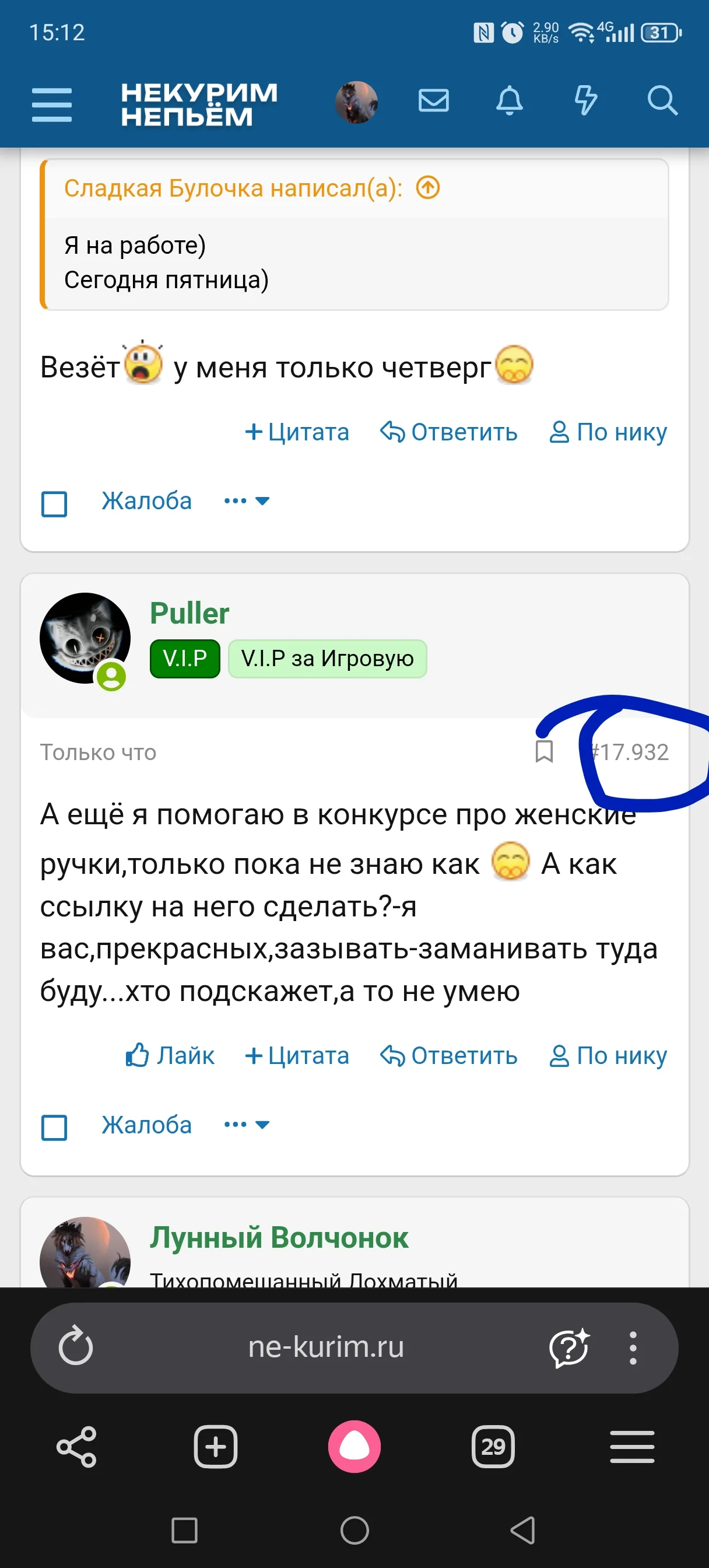
Task: Show the browser tab switcher counting 29 tabs
Action: (493, 1447)
